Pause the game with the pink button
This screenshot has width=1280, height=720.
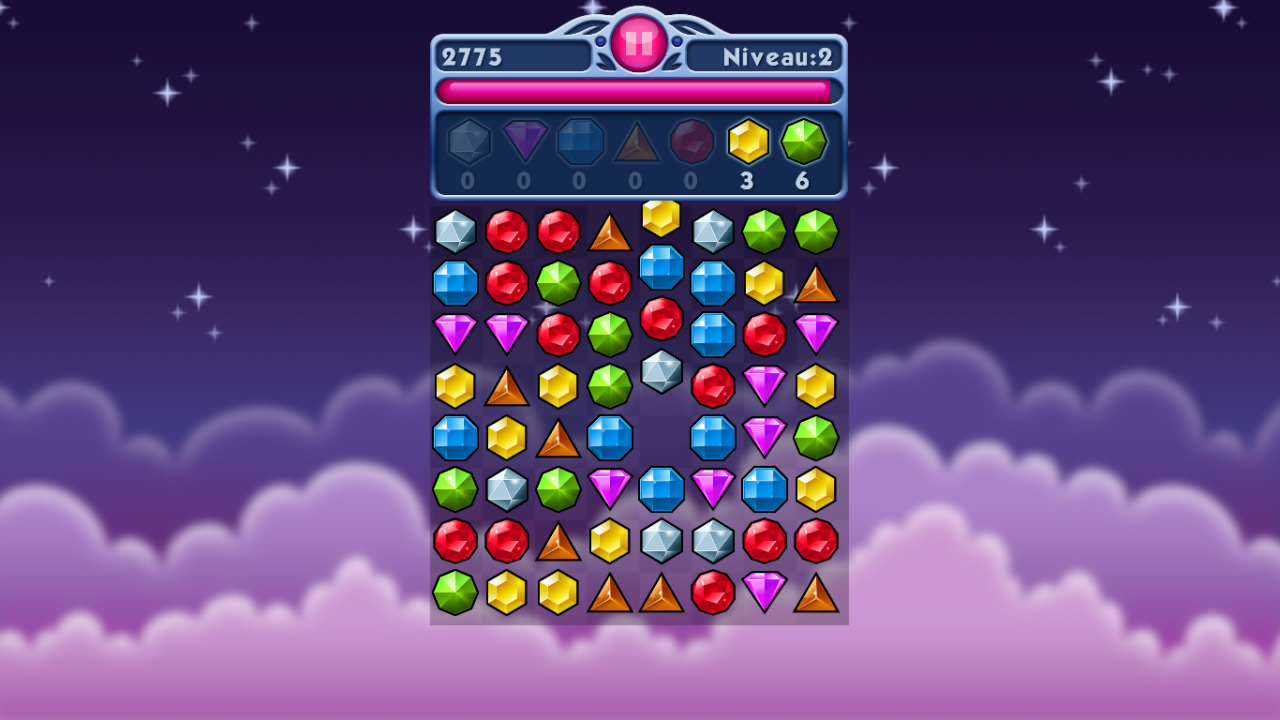point(638,43)
